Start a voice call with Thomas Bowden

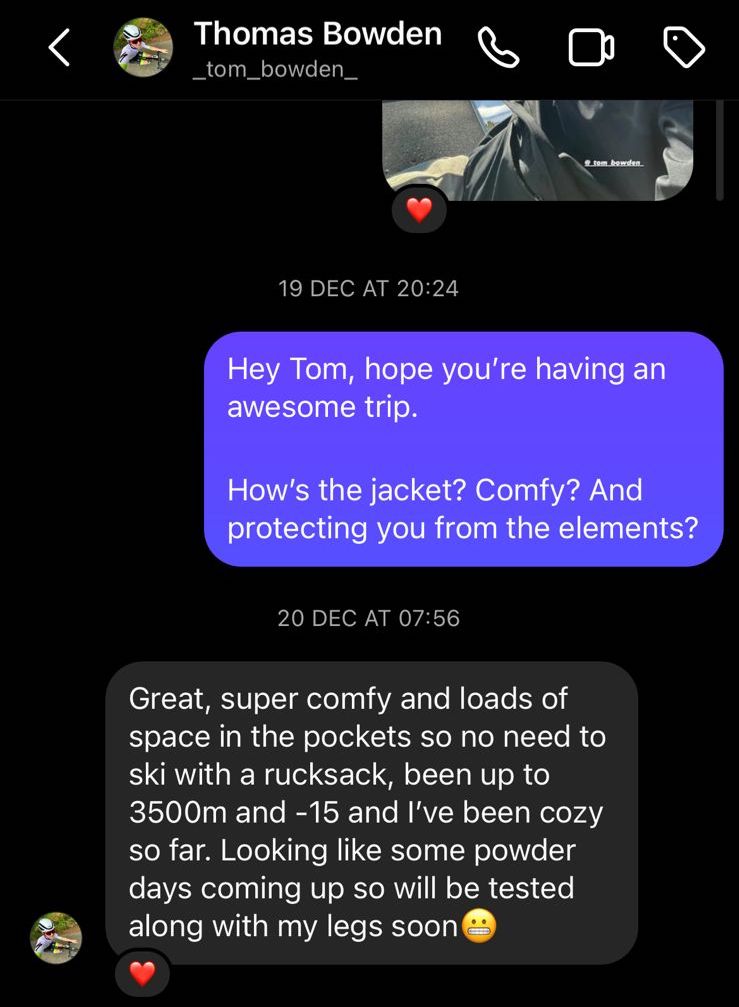498,47
